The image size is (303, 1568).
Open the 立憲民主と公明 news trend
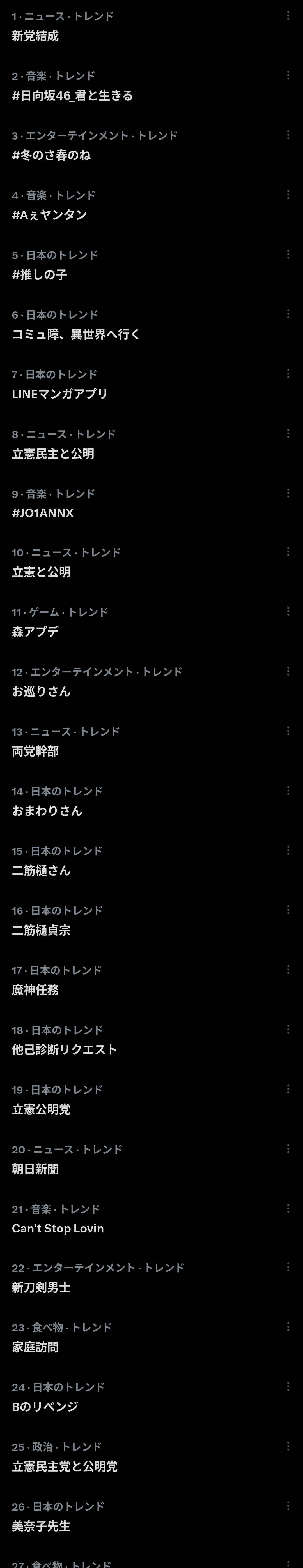tap(53, 454)
